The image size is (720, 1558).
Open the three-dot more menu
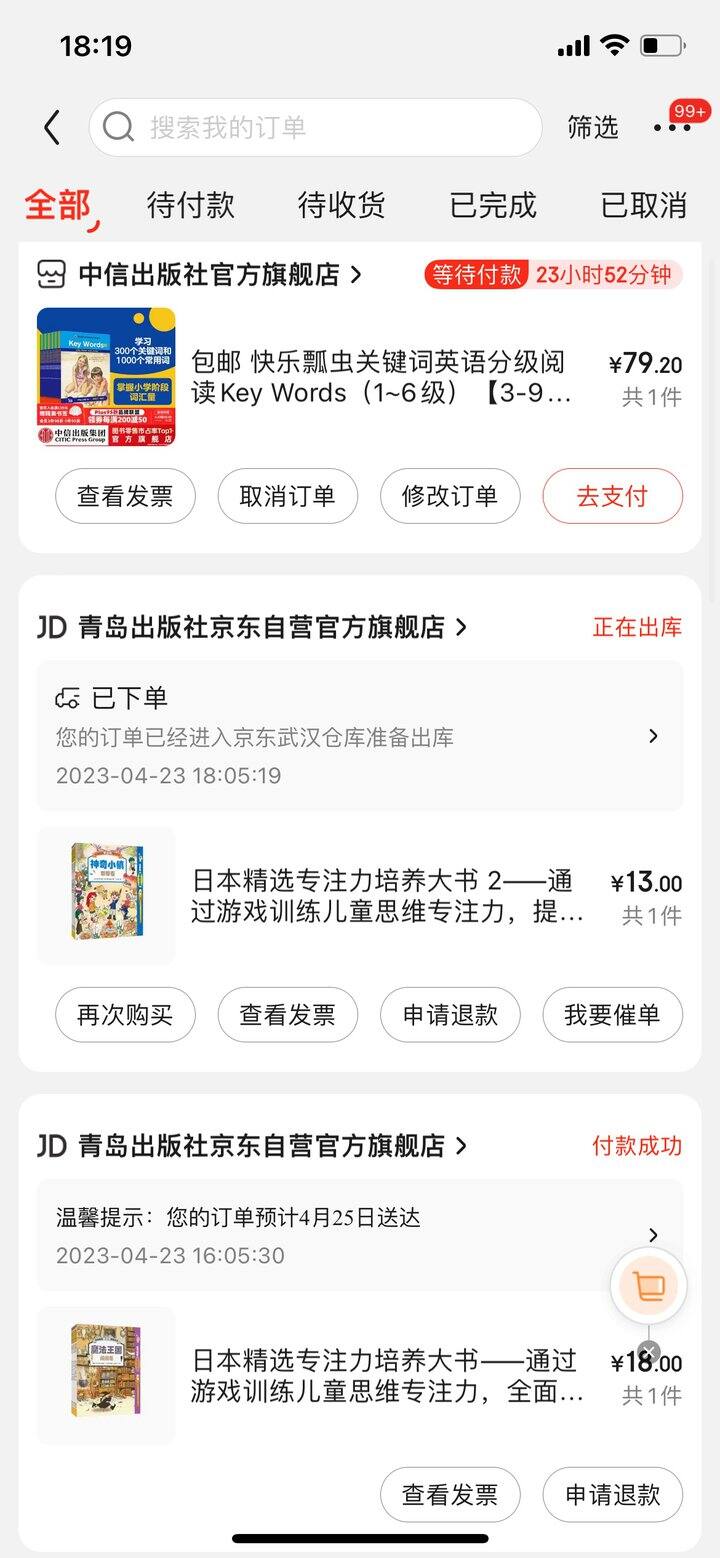pyautogui.click(x=672, y=128)
